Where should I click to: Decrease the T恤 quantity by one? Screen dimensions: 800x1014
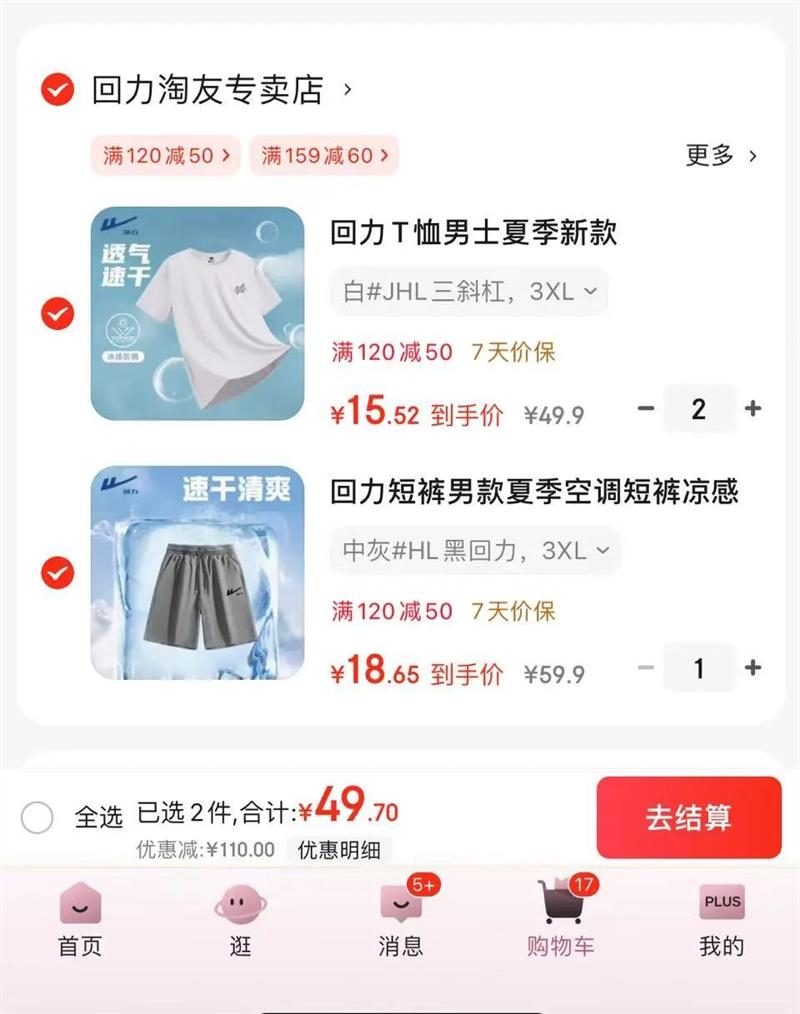[645, 408]
